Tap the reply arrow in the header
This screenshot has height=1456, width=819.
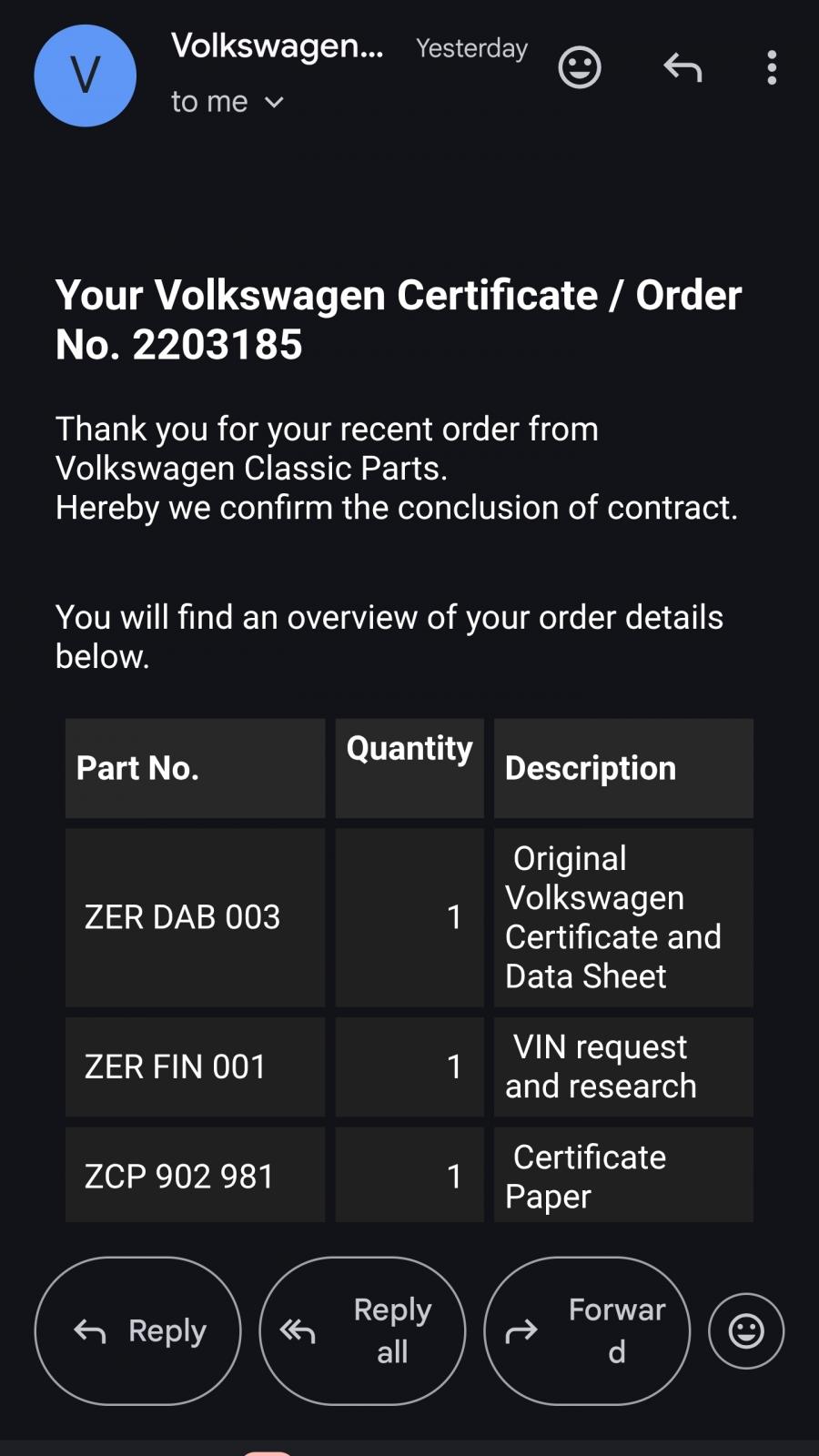[x=682, y=67]
